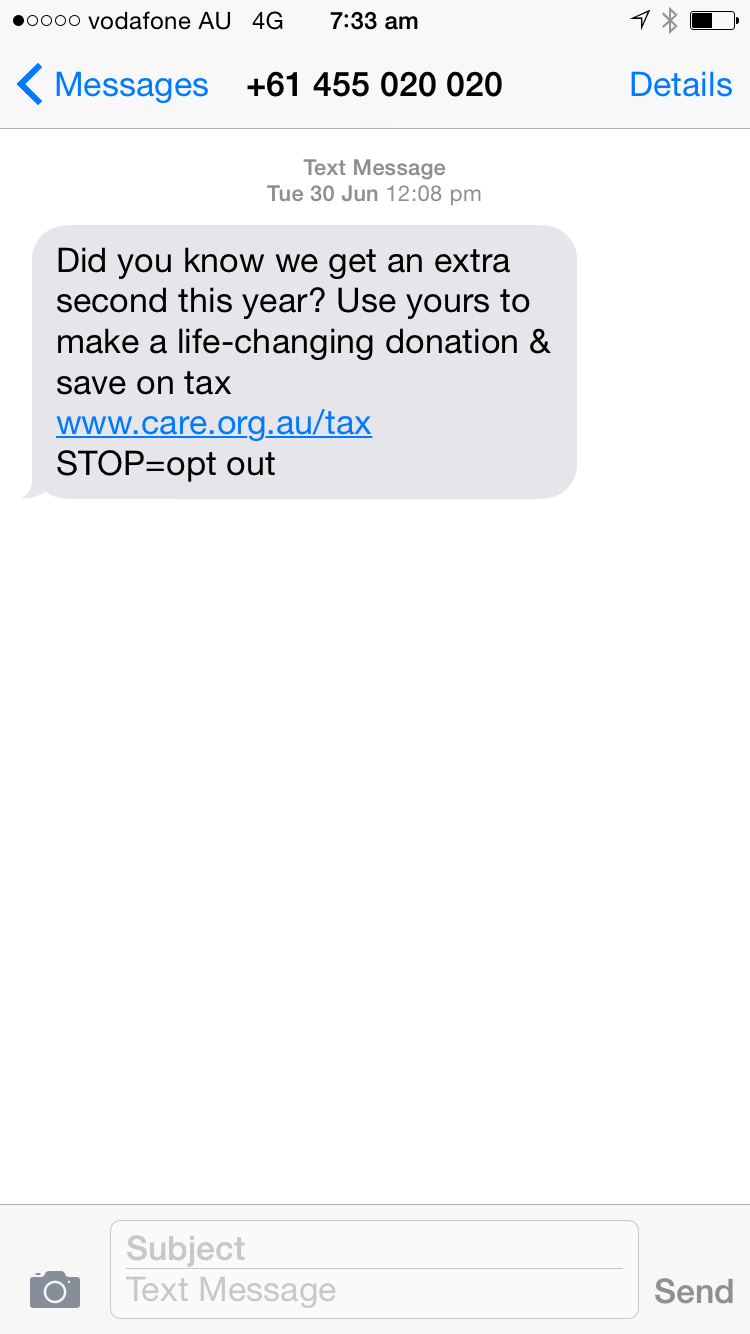Open Details for this conversation
The height and width of the screenshot is (1334, 750).
(x=680, y=86)
